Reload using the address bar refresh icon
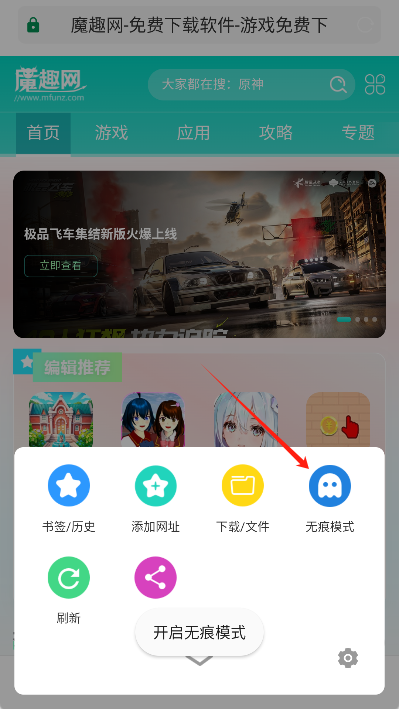This screenshot has height=709, width=399. coord(365,25)
